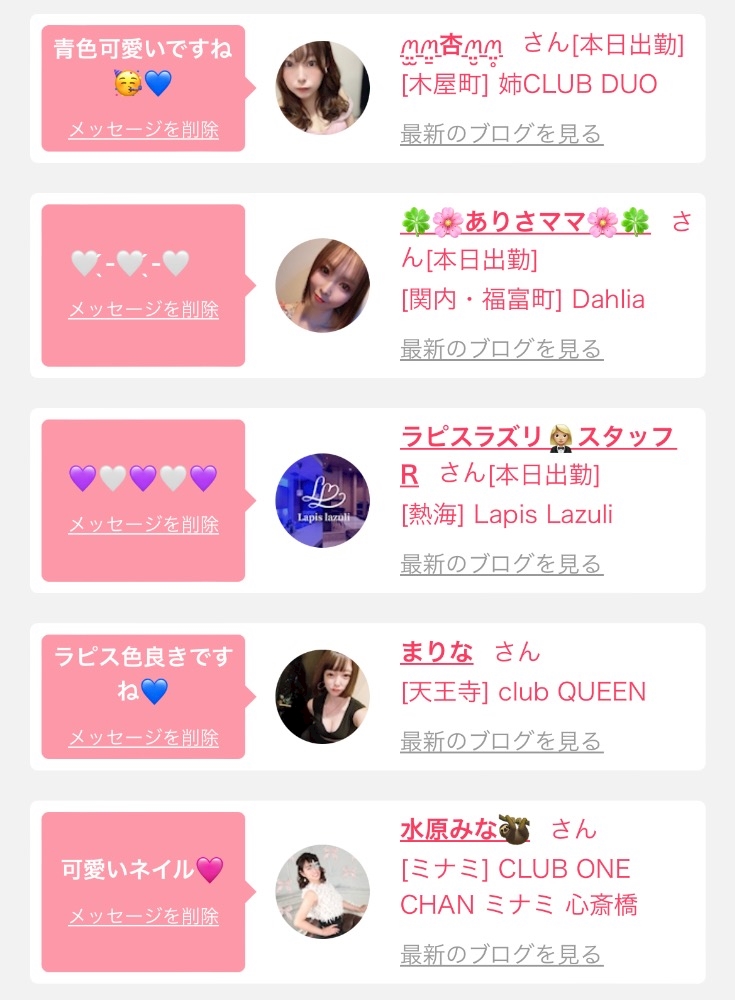Viewport: 735px width, 1000px height.
Task: Delete the purple and white hearts message
Action: pos(143,525)
